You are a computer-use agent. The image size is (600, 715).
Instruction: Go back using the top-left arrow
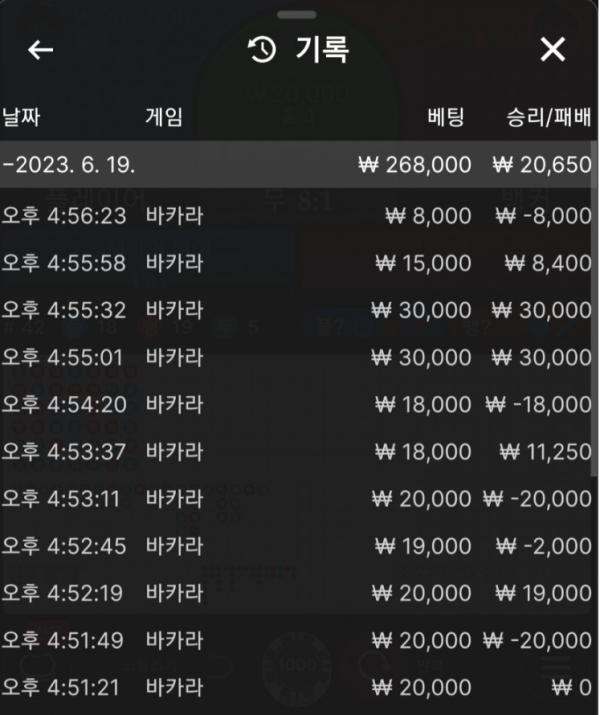click(40, 50)
